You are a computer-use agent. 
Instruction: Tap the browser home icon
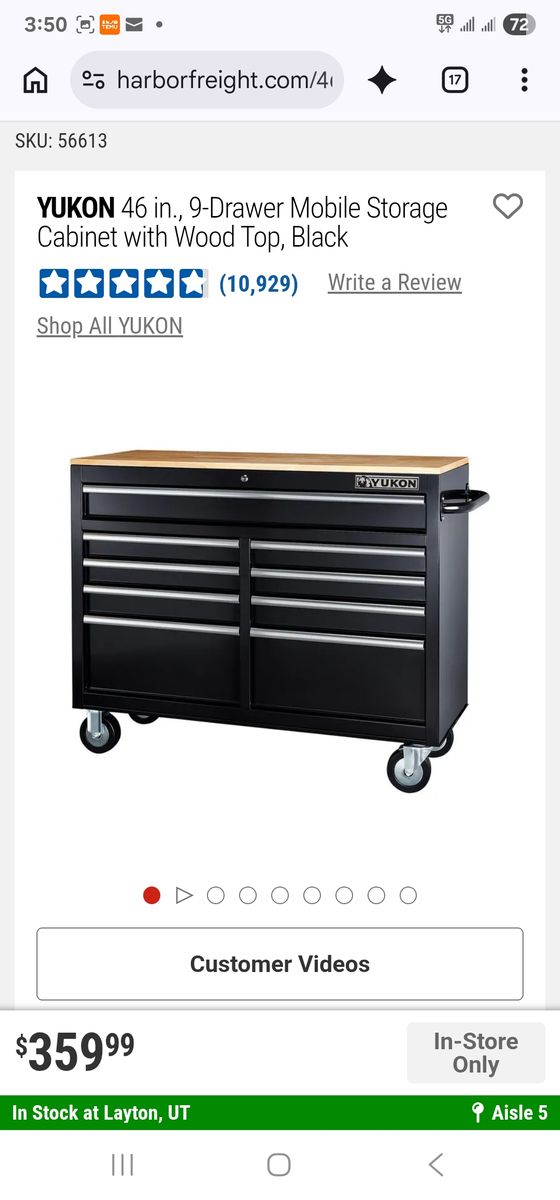click(35, 81)
